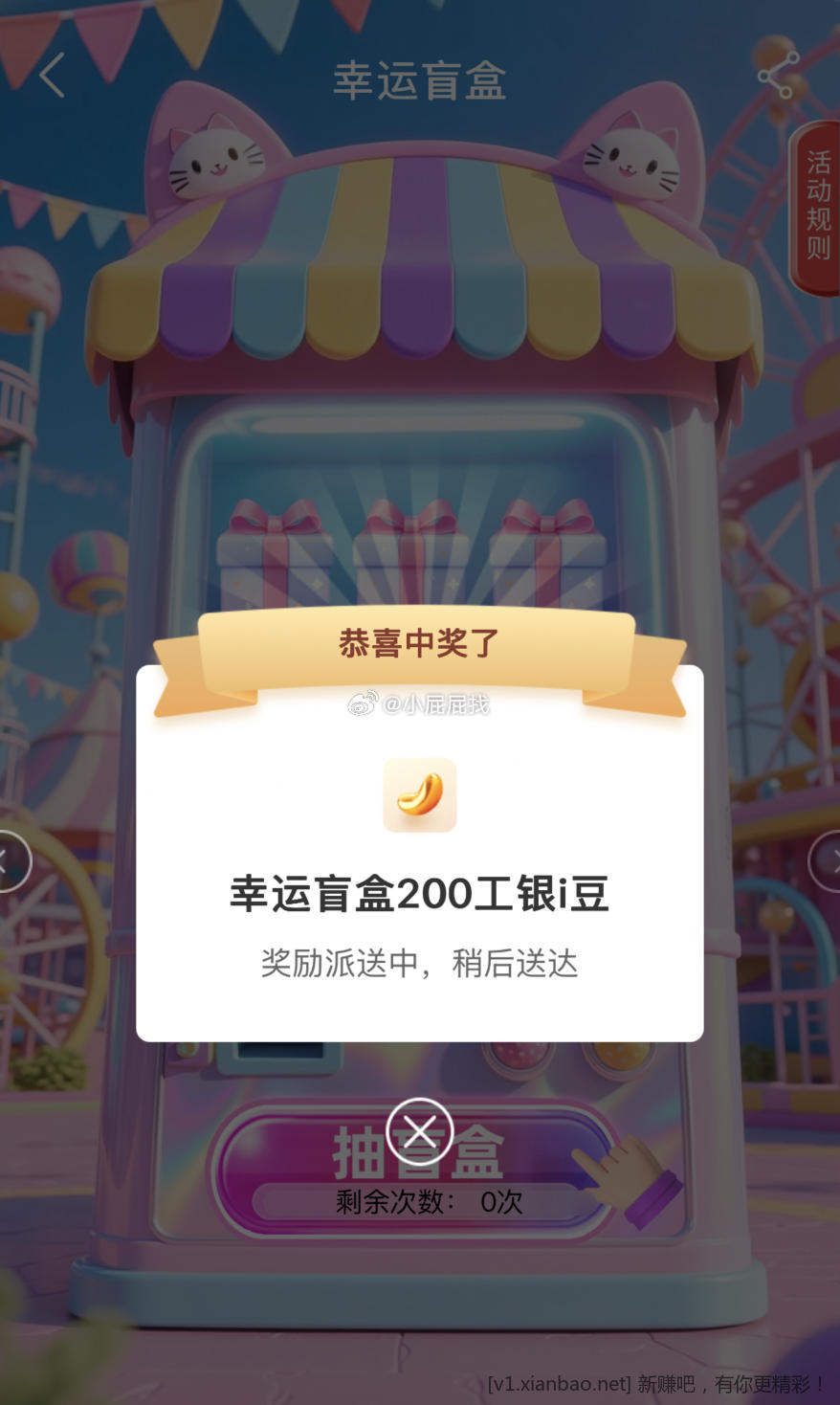Open 活动规则 activity rules
This screenshot has height=1405, width=840.
click(817, 205)
